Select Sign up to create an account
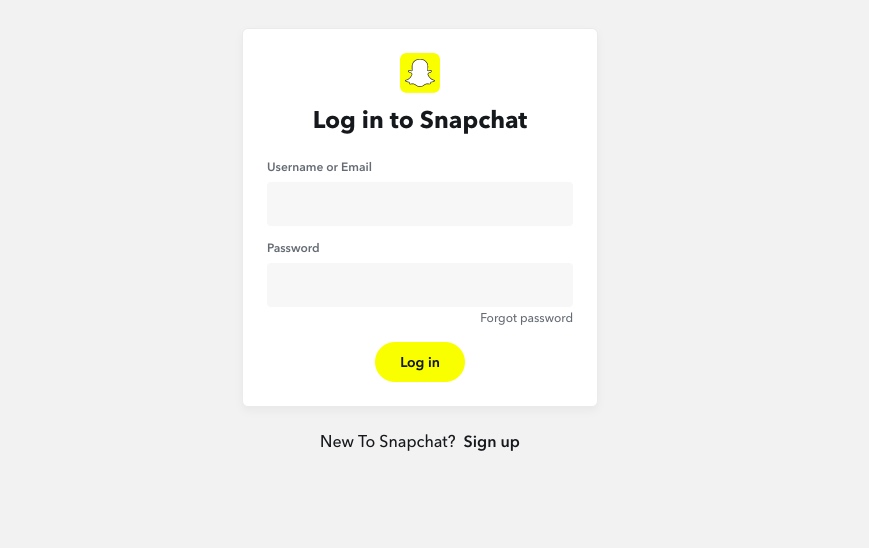Viewport: 869px width, 548px height. (x=491, y=442)
